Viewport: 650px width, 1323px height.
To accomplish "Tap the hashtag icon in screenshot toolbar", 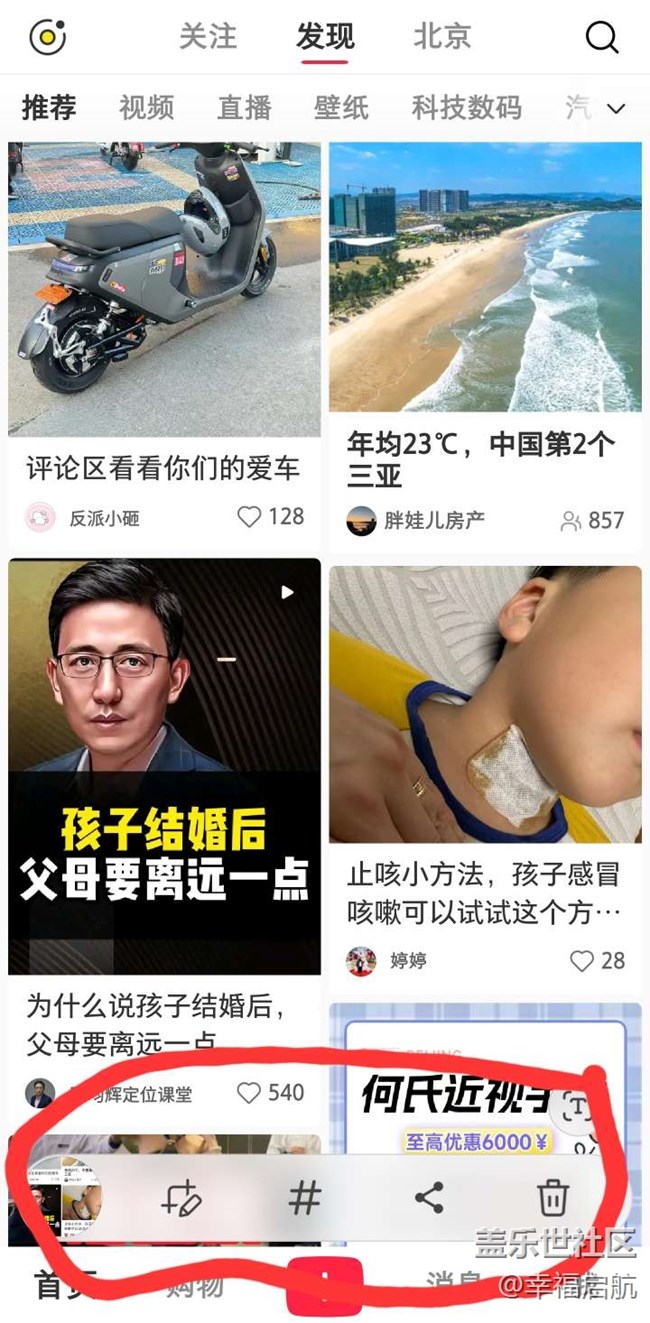I will pyautogui.click(x=304, y=1198).
